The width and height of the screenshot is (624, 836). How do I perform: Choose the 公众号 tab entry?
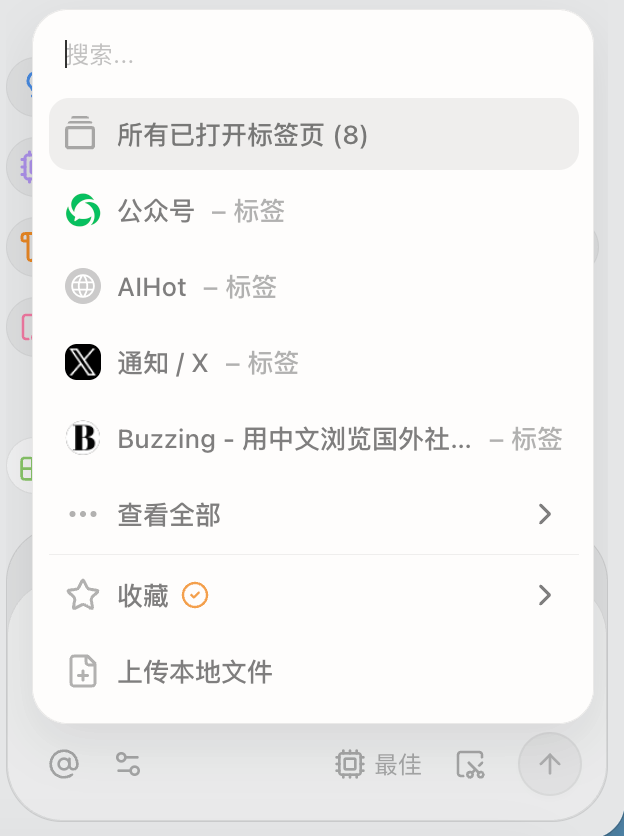313,211
